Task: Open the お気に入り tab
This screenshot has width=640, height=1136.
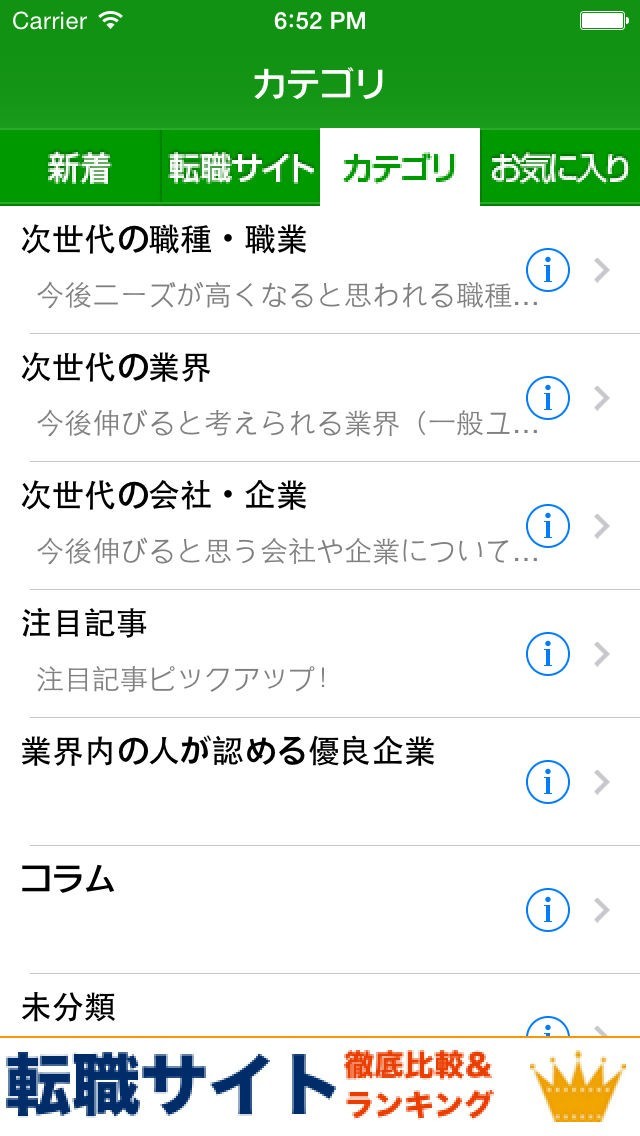Action: (560, 168)
